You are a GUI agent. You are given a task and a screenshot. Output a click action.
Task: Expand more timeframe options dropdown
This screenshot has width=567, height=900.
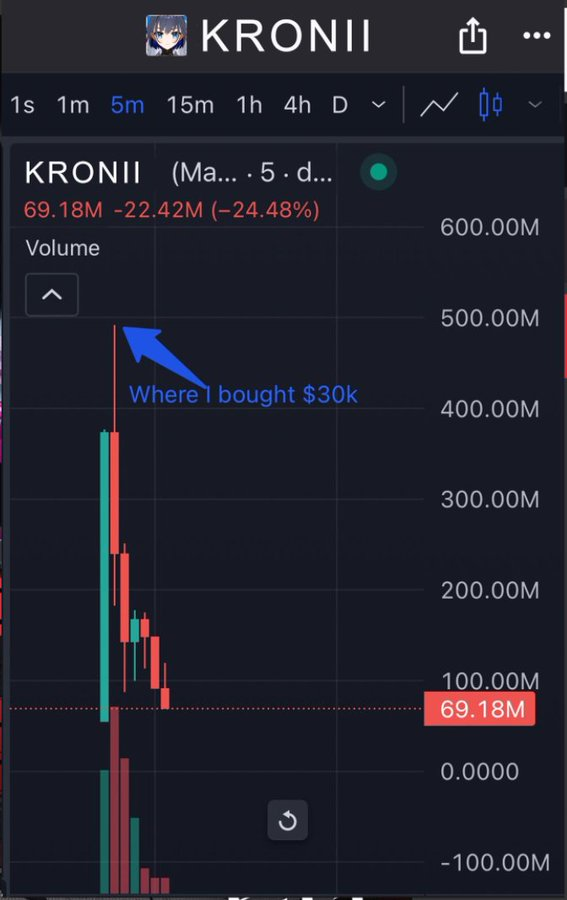(x=379, y=105)
